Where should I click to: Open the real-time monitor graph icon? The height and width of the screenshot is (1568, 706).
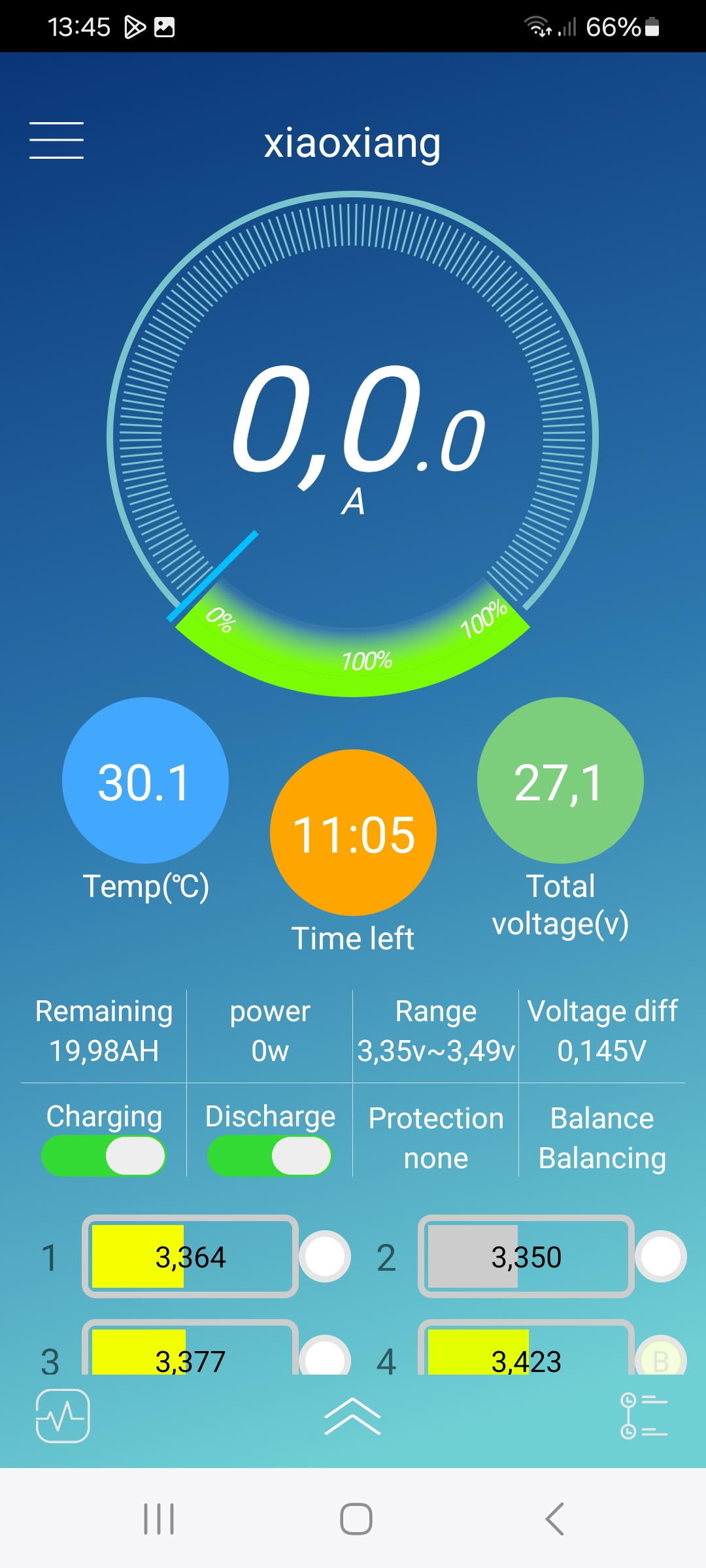[x=63, y=1416]
